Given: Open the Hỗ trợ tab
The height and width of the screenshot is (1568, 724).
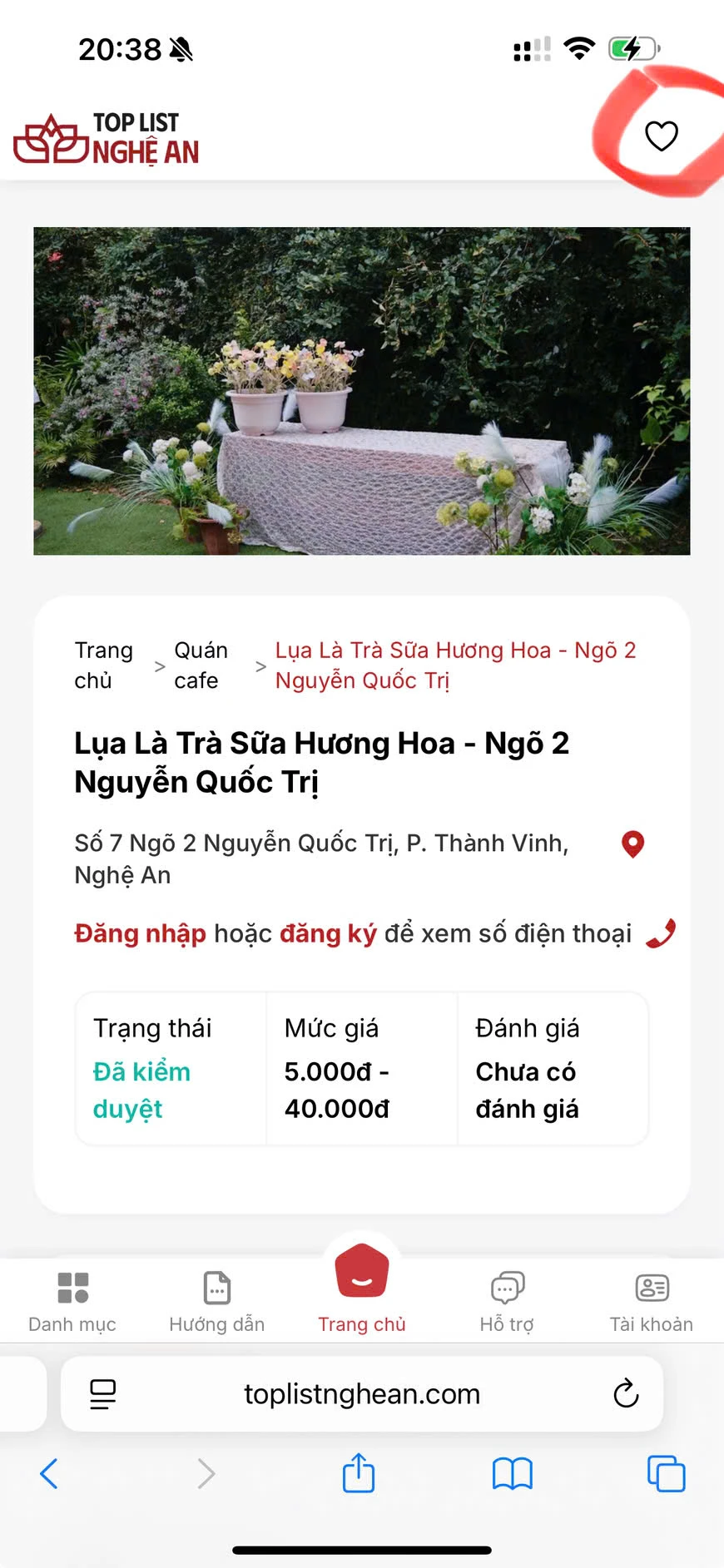Looking at the screenshot, I should (x=507, y=1302).
